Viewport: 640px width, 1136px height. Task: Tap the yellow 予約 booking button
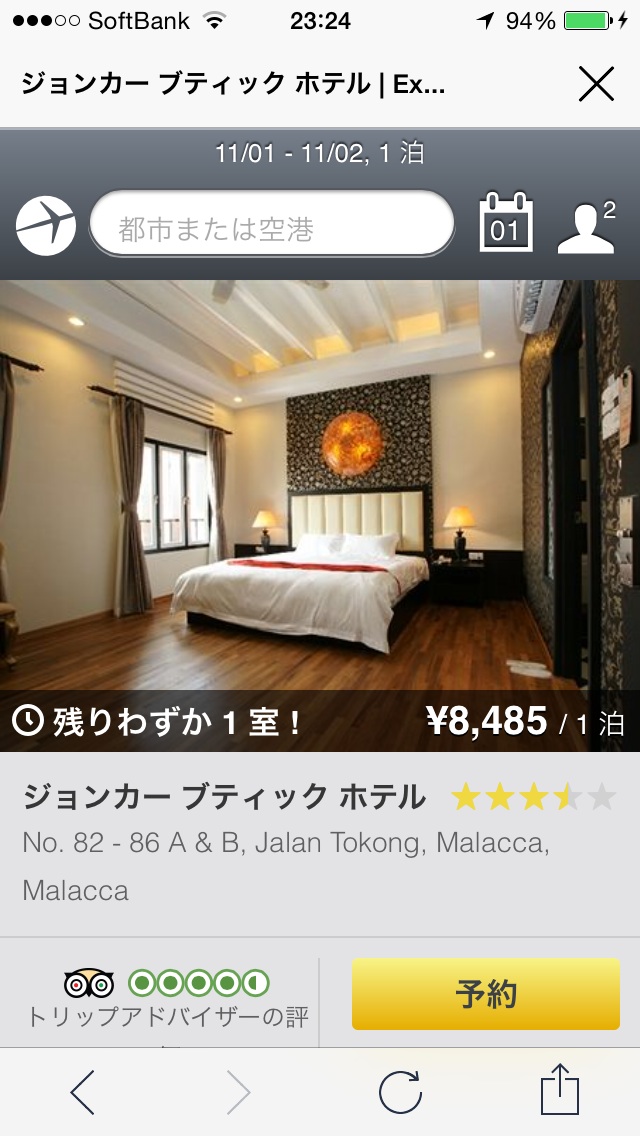tap(486, 994)
